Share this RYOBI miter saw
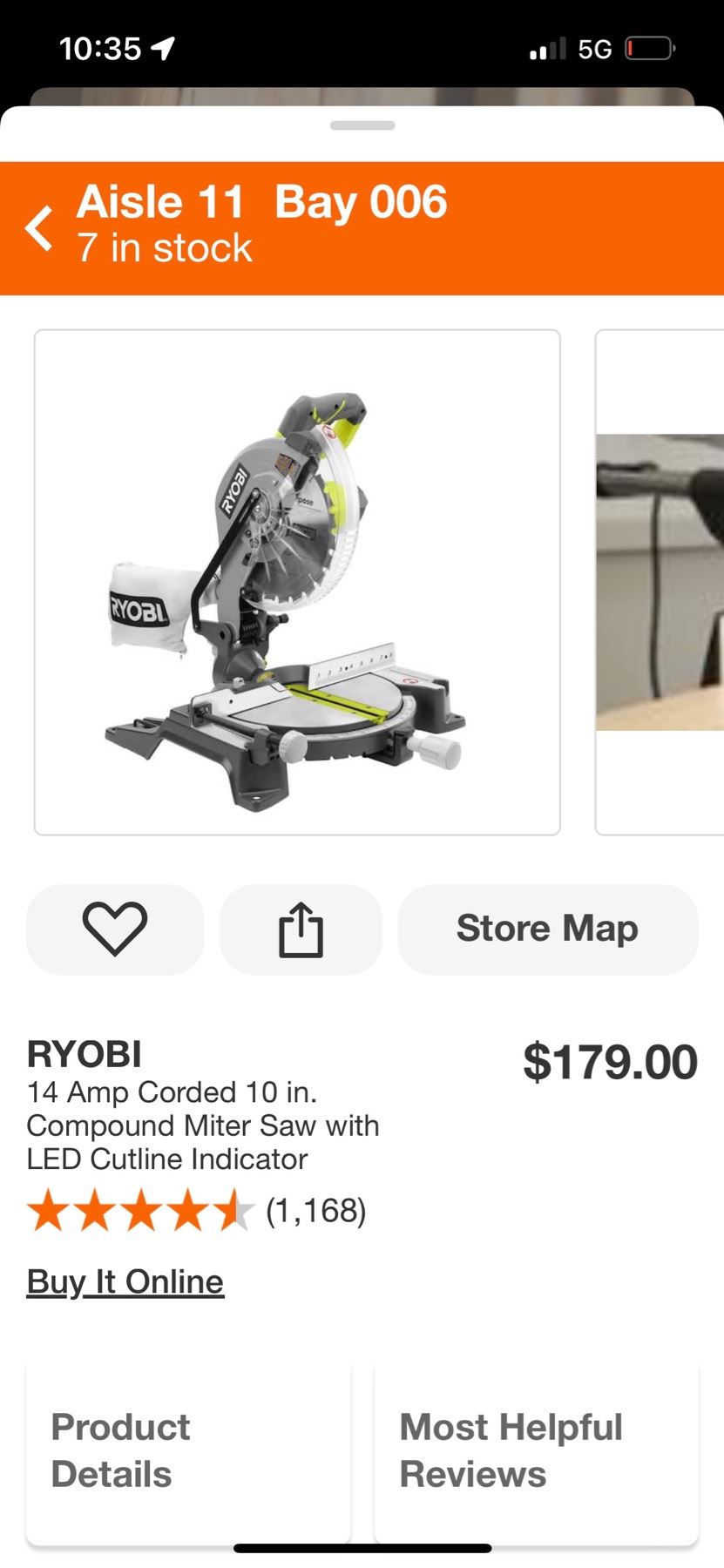The height and width of the screenshot is (1568, 724). tap(301, 929)
